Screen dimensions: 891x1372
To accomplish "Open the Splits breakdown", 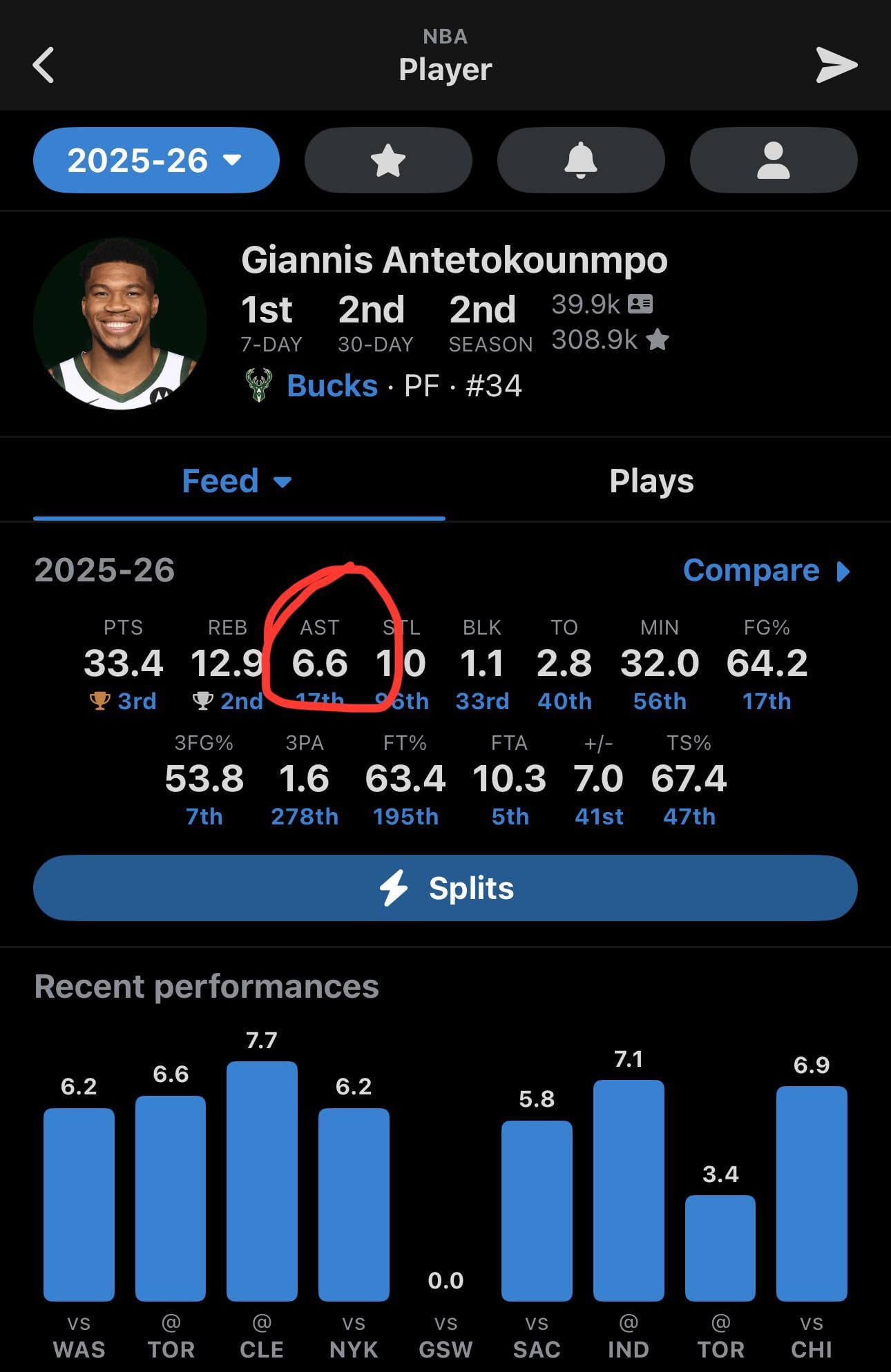I will coord(445,888).
